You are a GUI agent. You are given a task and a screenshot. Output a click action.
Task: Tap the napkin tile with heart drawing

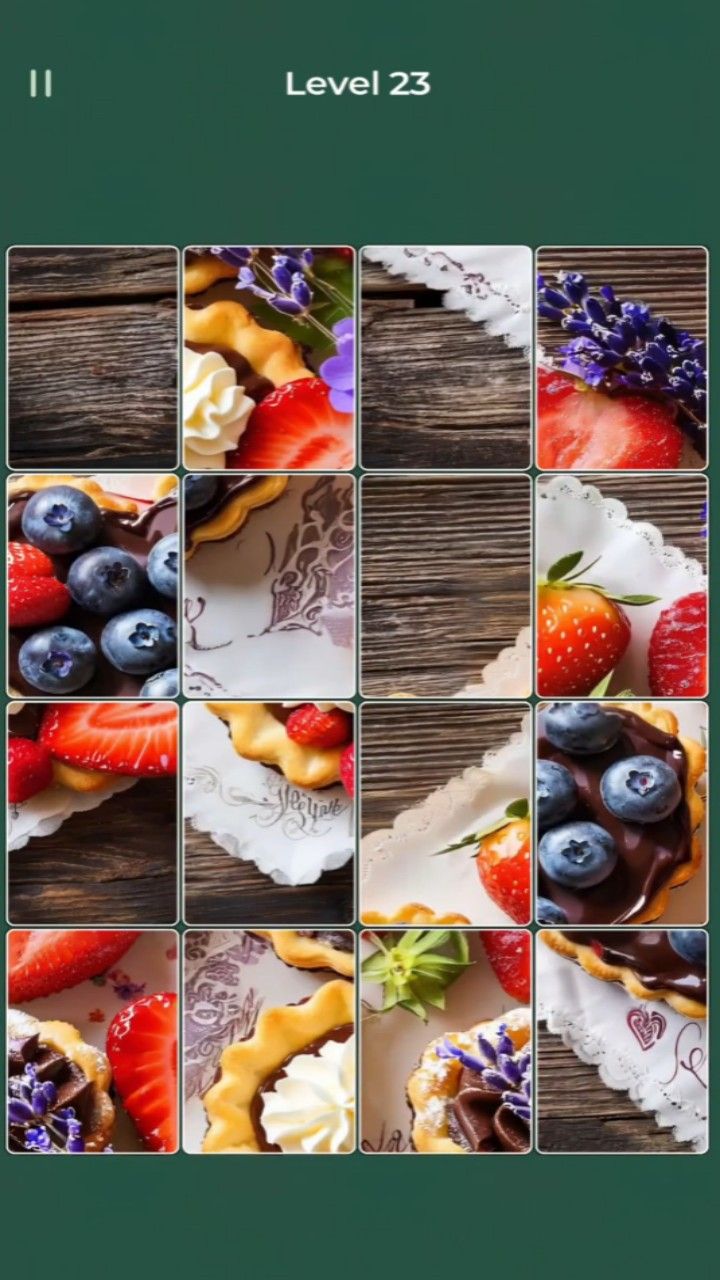[x=621, y=1040]
